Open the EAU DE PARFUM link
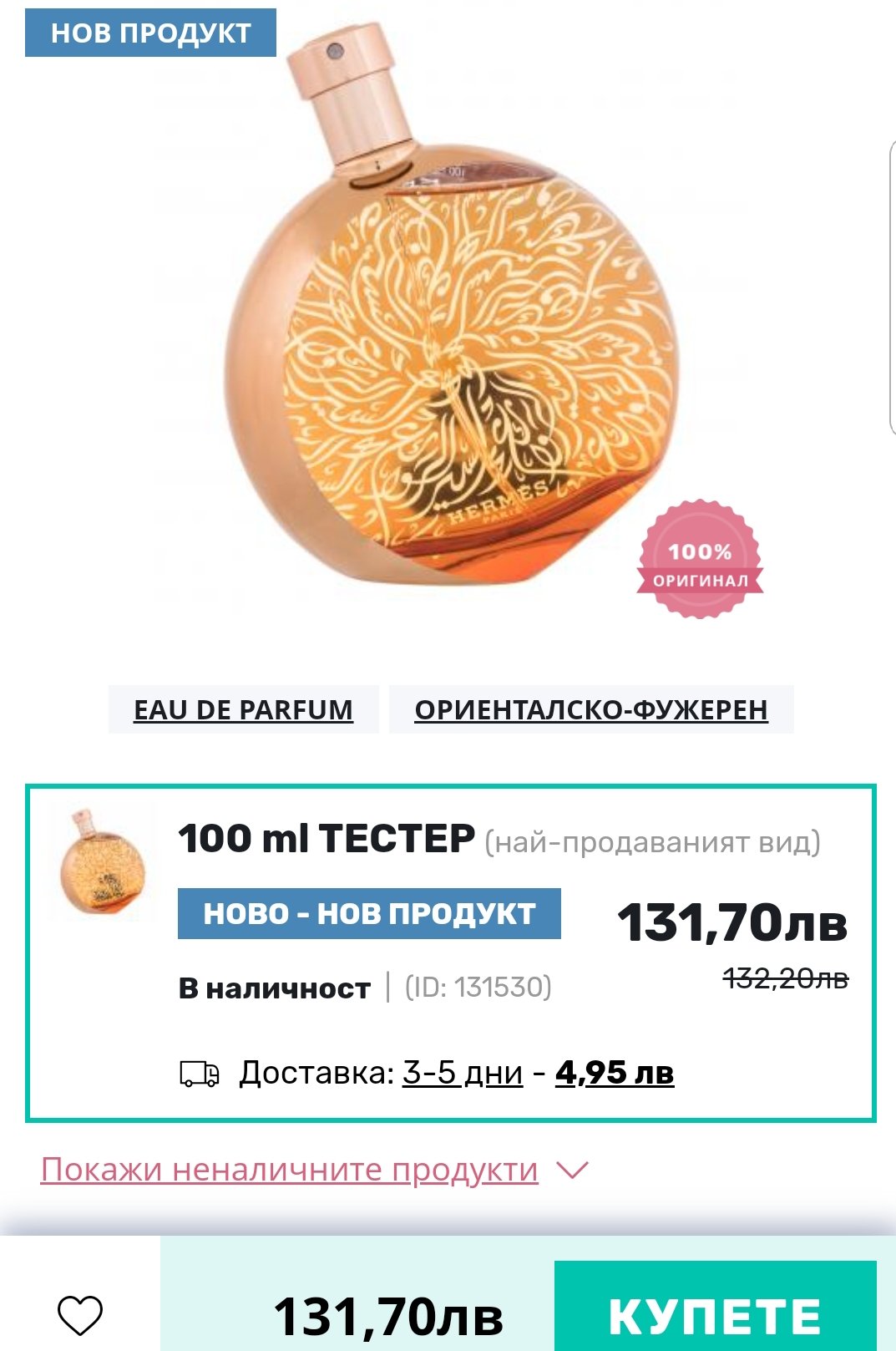The height and width of the screenshot is (1351, 896). pyautogui.click(x=243, y=709)
